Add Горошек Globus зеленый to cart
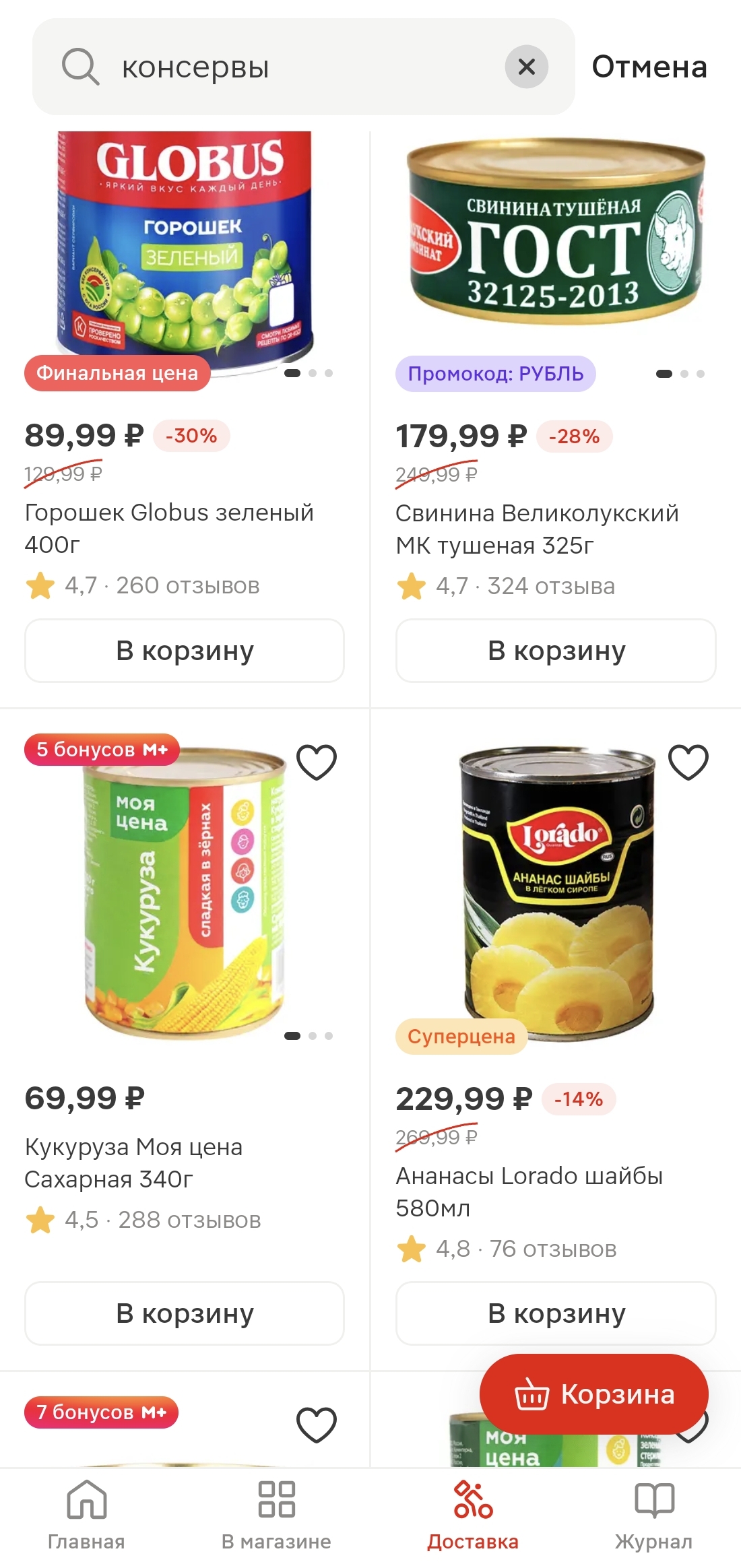This screenshot has height=1568, width=741. [185, 651]
